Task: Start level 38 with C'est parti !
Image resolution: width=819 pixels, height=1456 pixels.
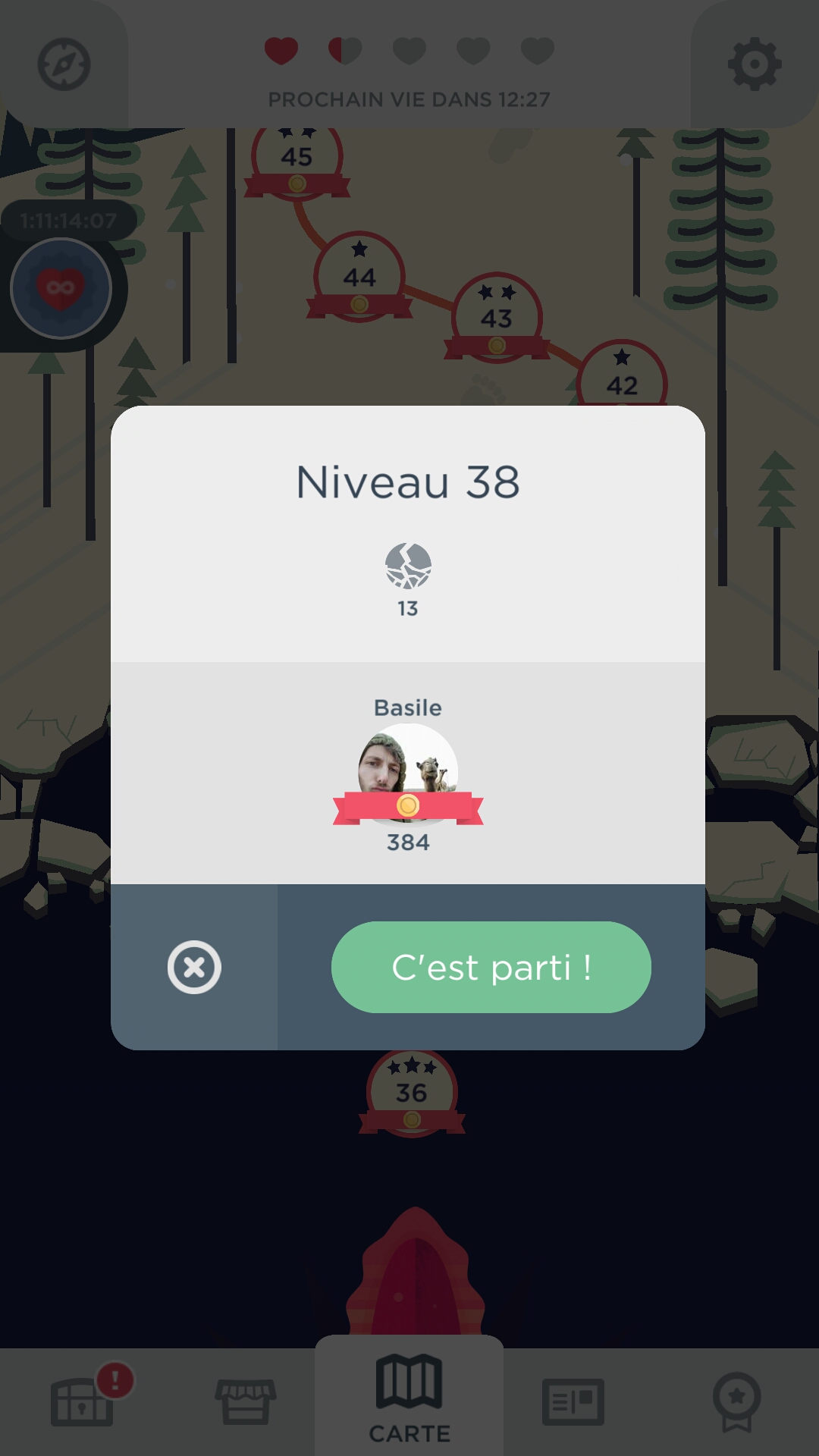Action: [x=491, y=967]
